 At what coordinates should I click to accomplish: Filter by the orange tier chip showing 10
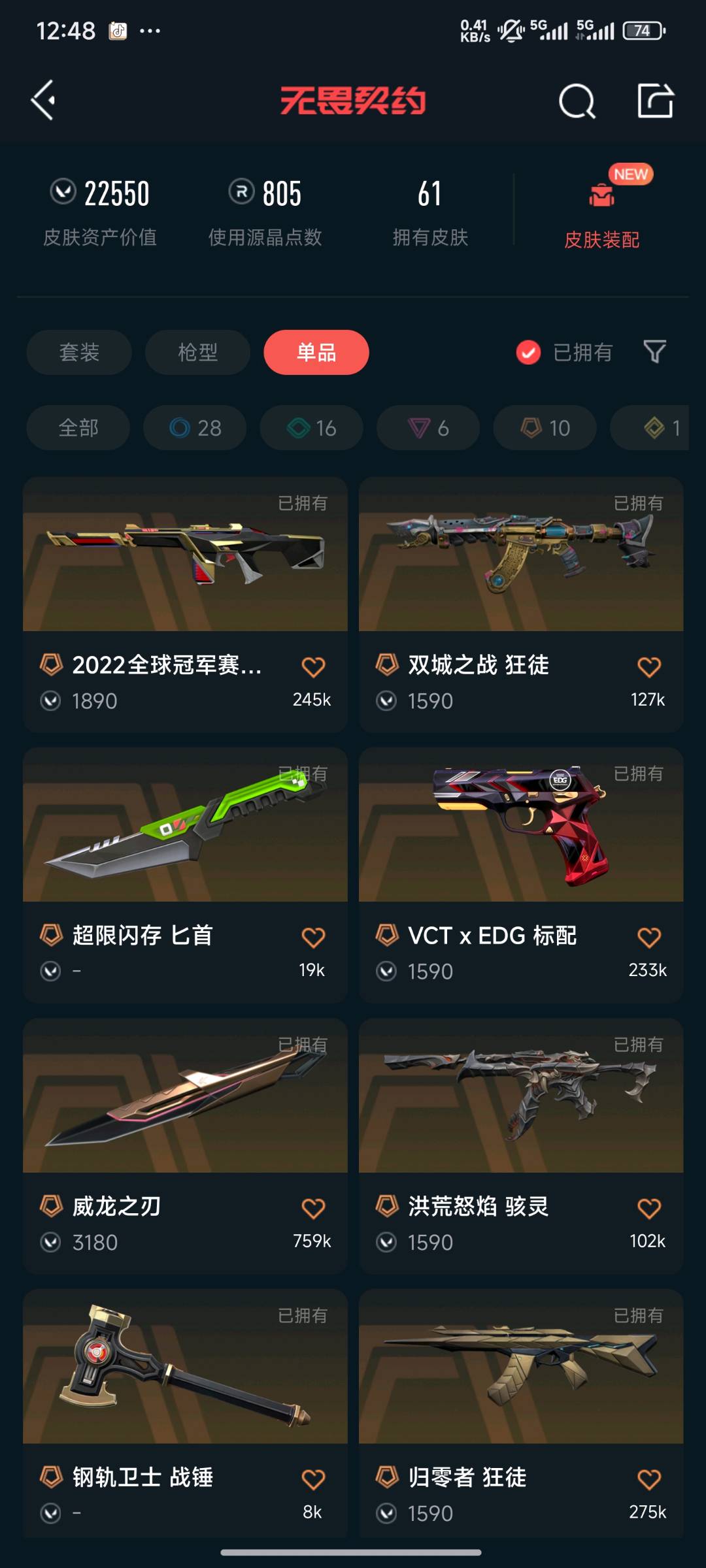(x=545, y=428)
